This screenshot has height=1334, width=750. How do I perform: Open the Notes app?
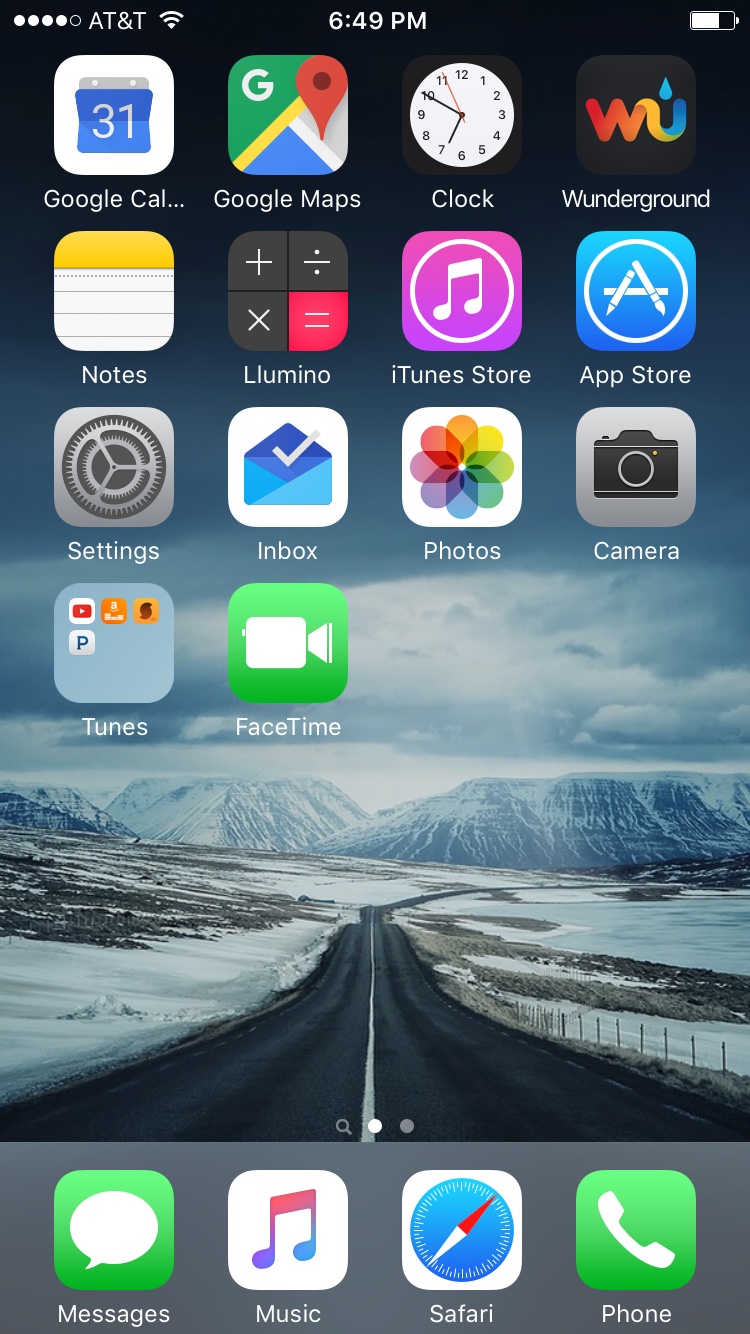[x=114, y=291]
